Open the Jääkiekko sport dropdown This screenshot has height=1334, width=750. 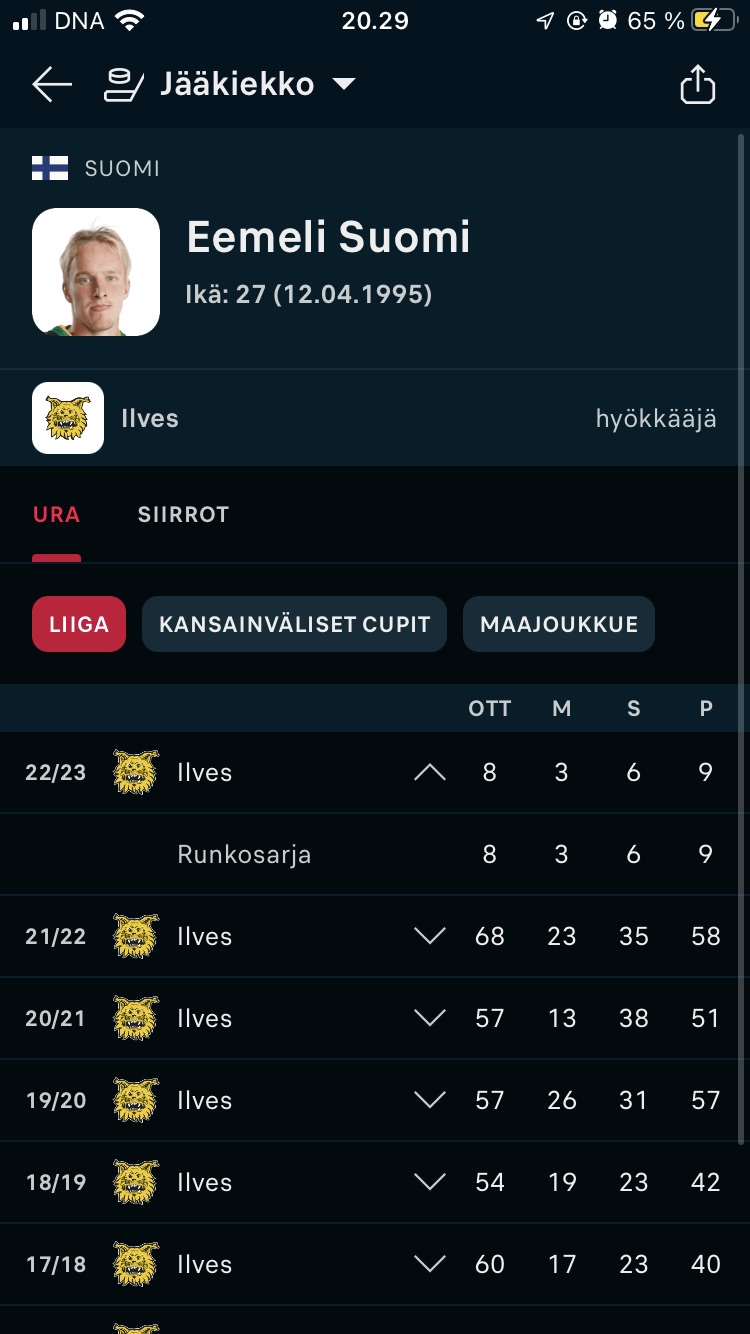pos(232,85)
